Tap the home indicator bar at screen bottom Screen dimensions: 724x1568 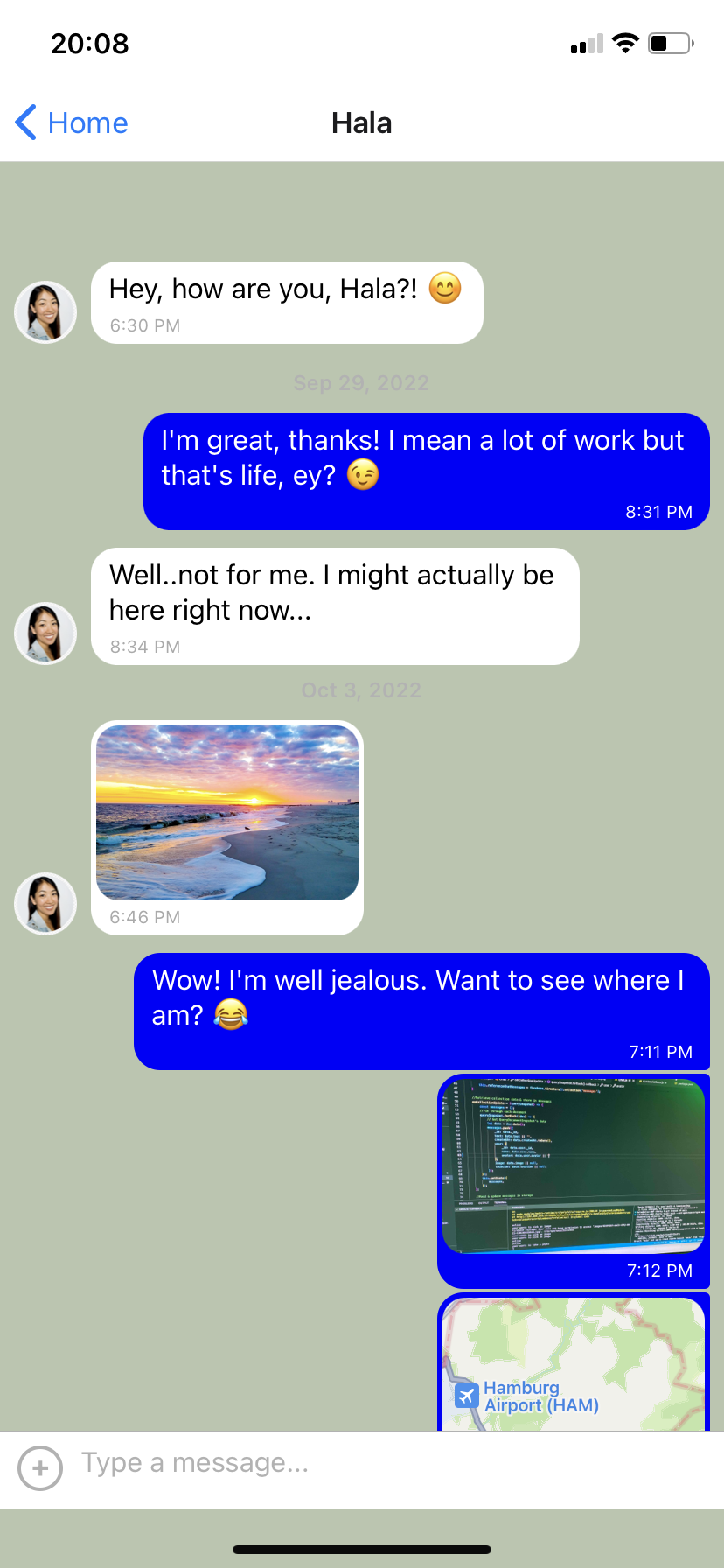click(x=362, y=1549)
